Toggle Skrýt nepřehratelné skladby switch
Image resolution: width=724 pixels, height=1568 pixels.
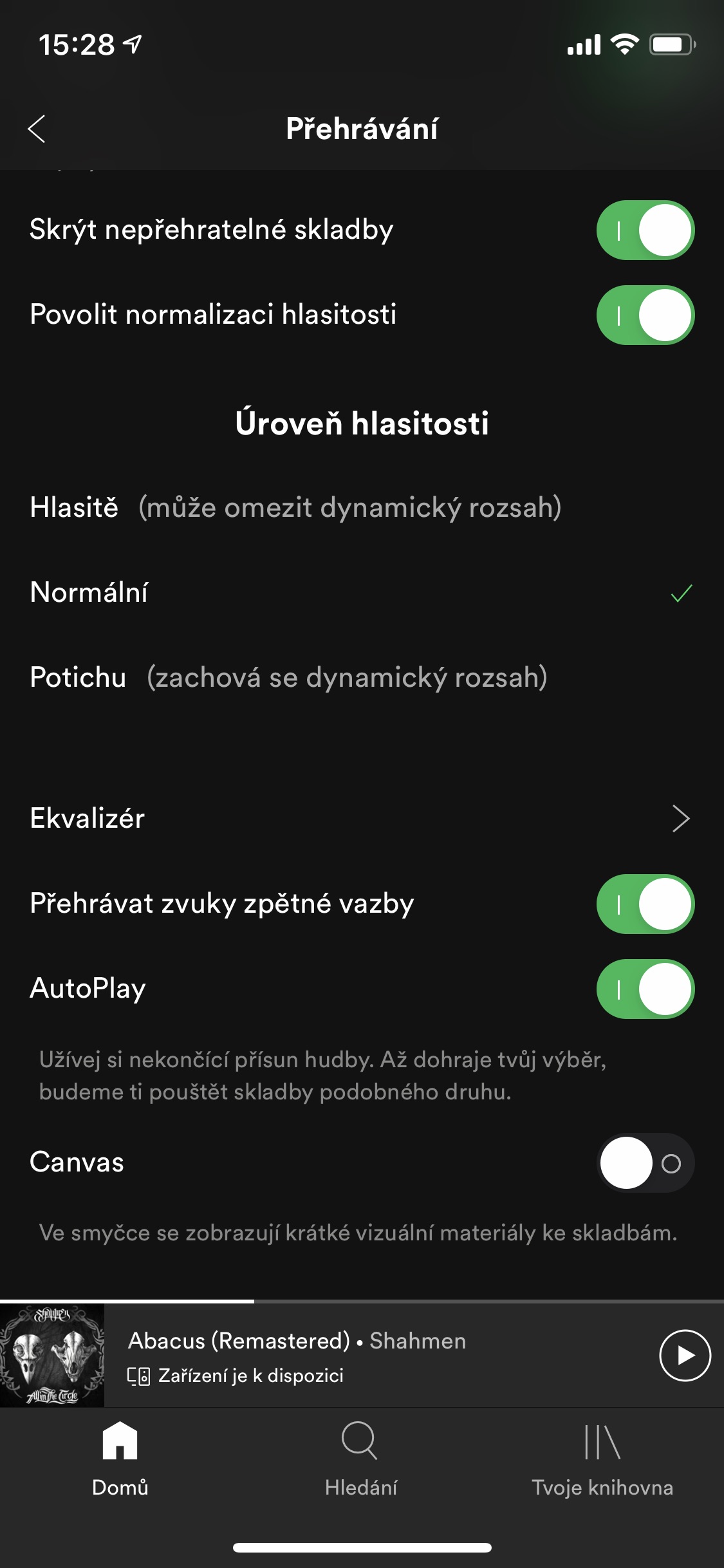645,230
